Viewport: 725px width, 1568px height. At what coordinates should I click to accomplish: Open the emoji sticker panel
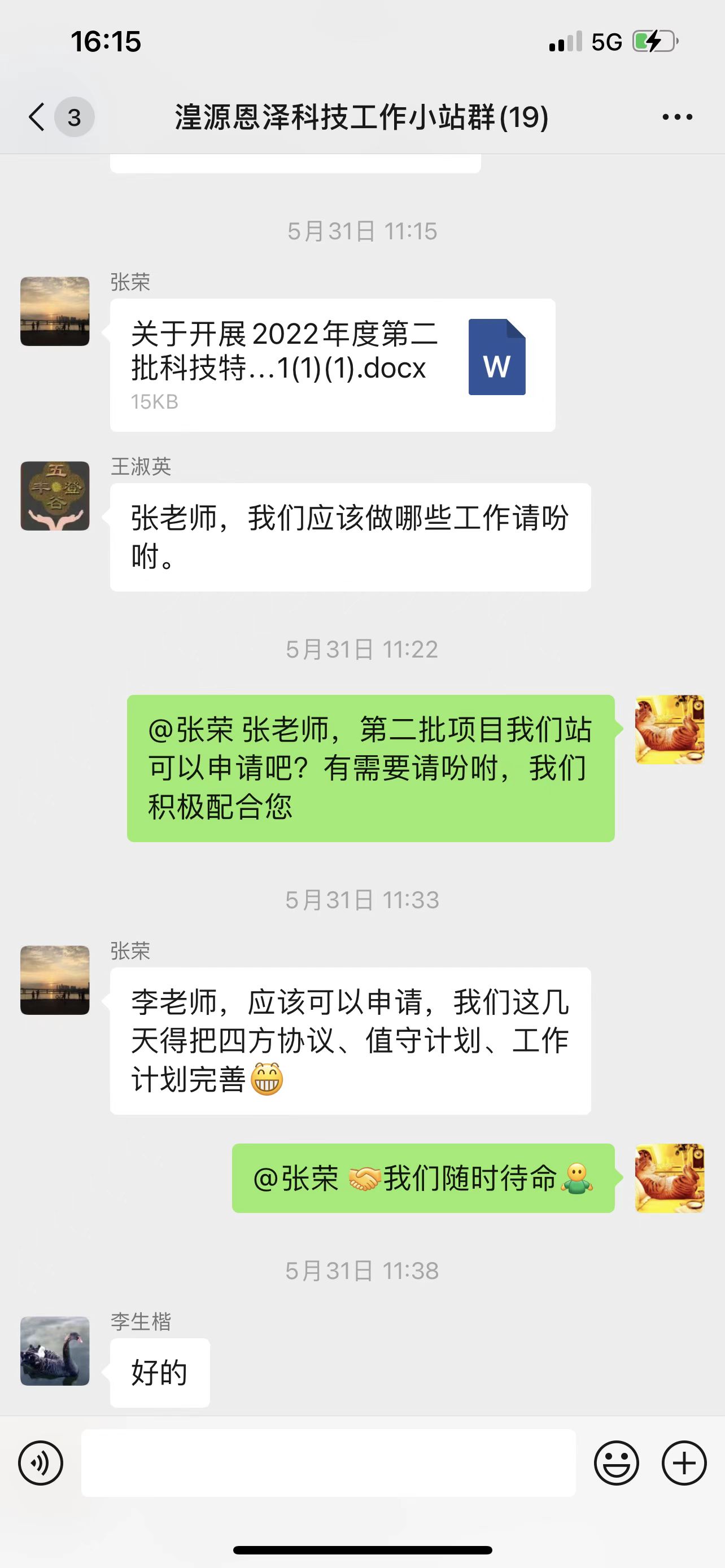616,1462
